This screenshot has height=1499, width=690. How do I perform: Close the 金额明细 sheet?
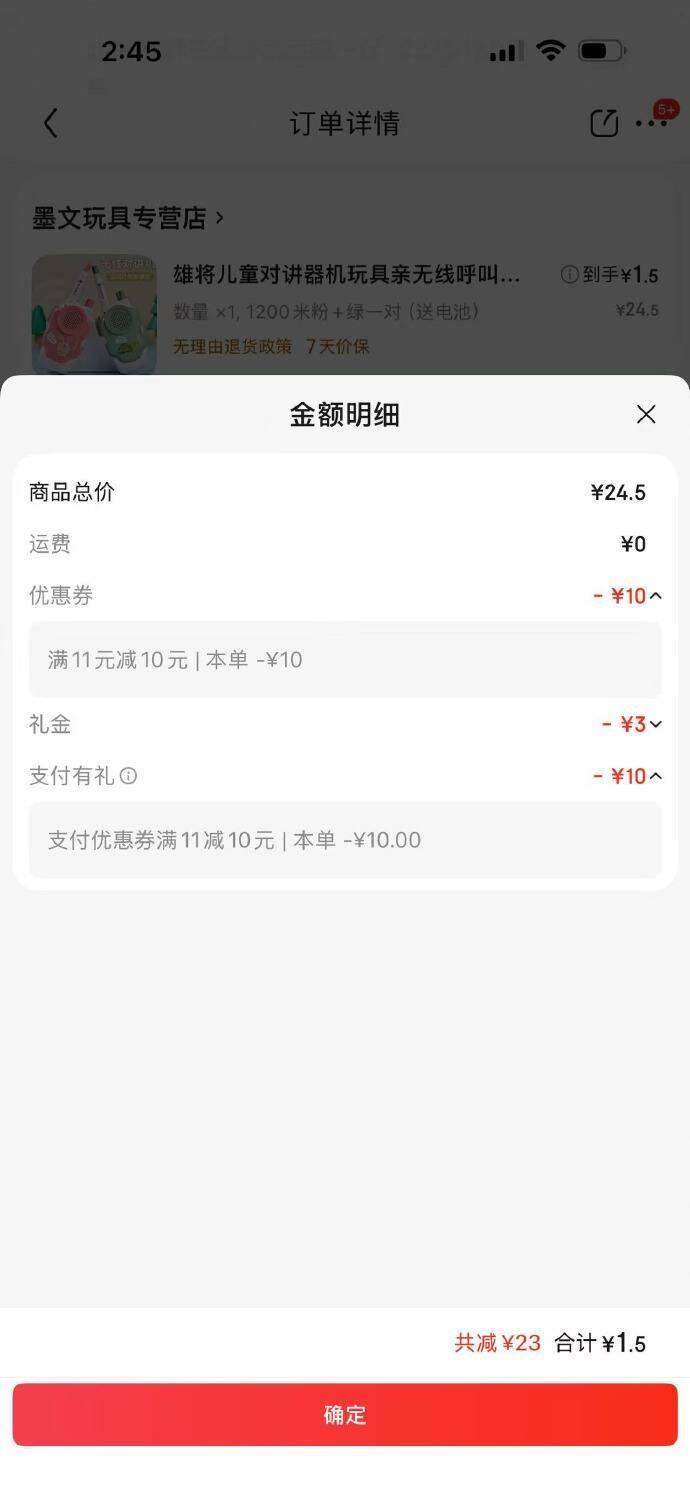coord(646,415)
